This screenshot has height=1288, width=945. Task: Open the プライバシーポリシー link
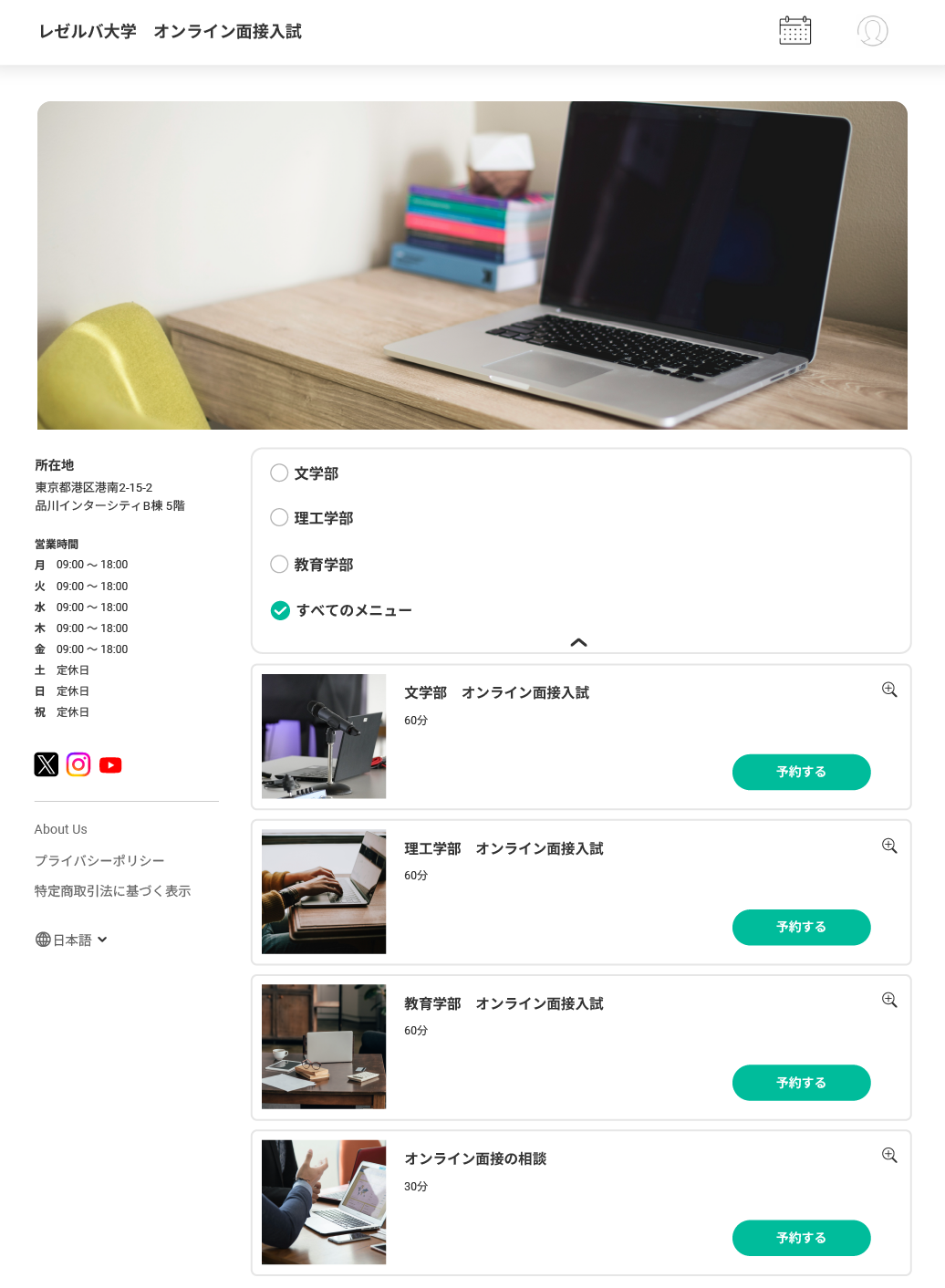point(99,860)
